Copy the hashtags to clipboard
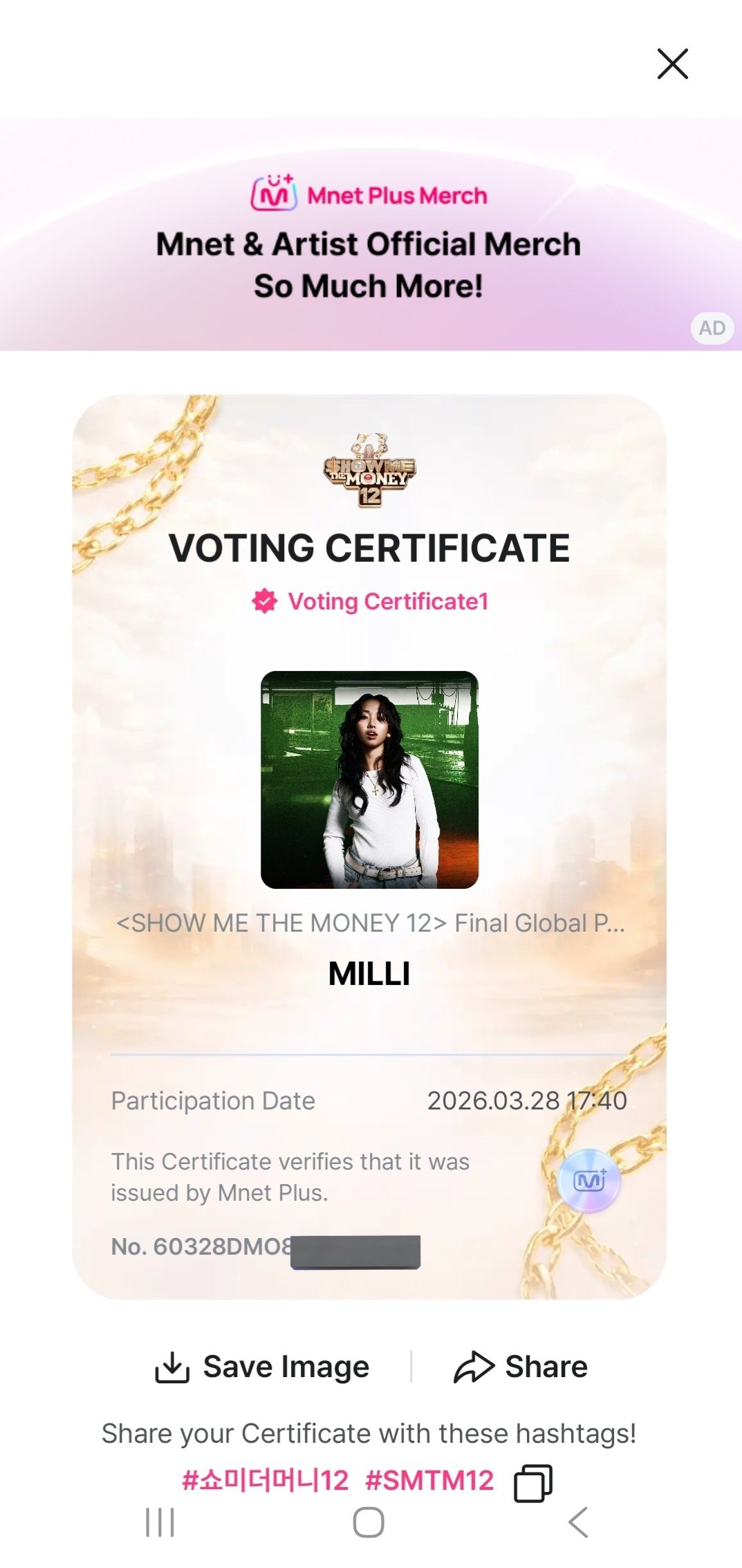This screenshot has height=1568, width=742. click(533, 1482)
